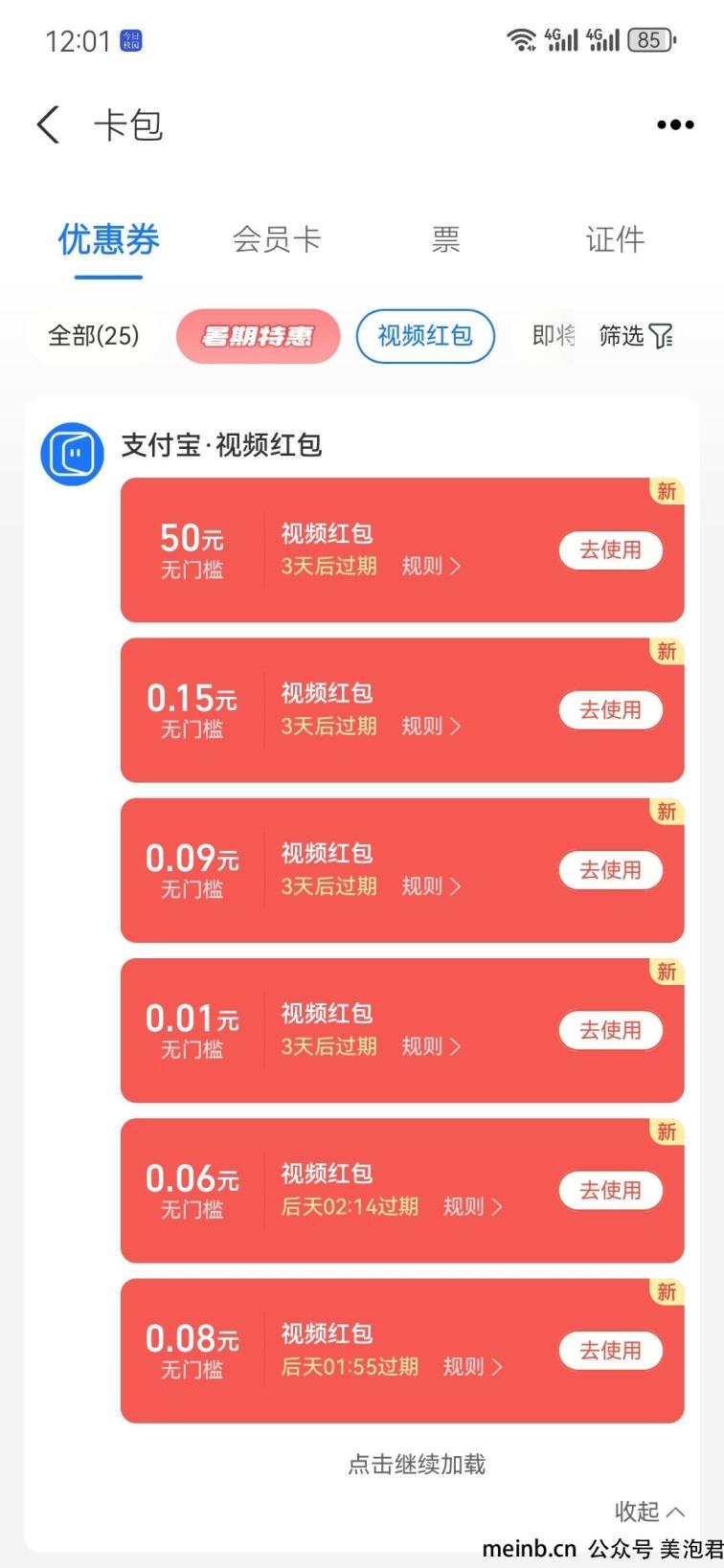This screenshot has width=724, height=1568.
Task: Select the 全部(25) filter chip
Action: (94, 336)
